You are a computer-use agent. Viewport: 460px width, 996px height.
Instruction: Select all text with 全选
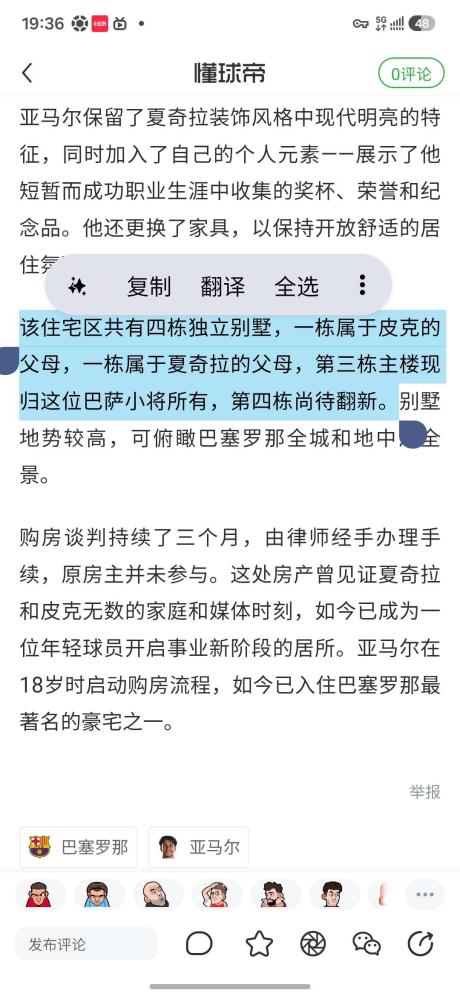(296, 286)
